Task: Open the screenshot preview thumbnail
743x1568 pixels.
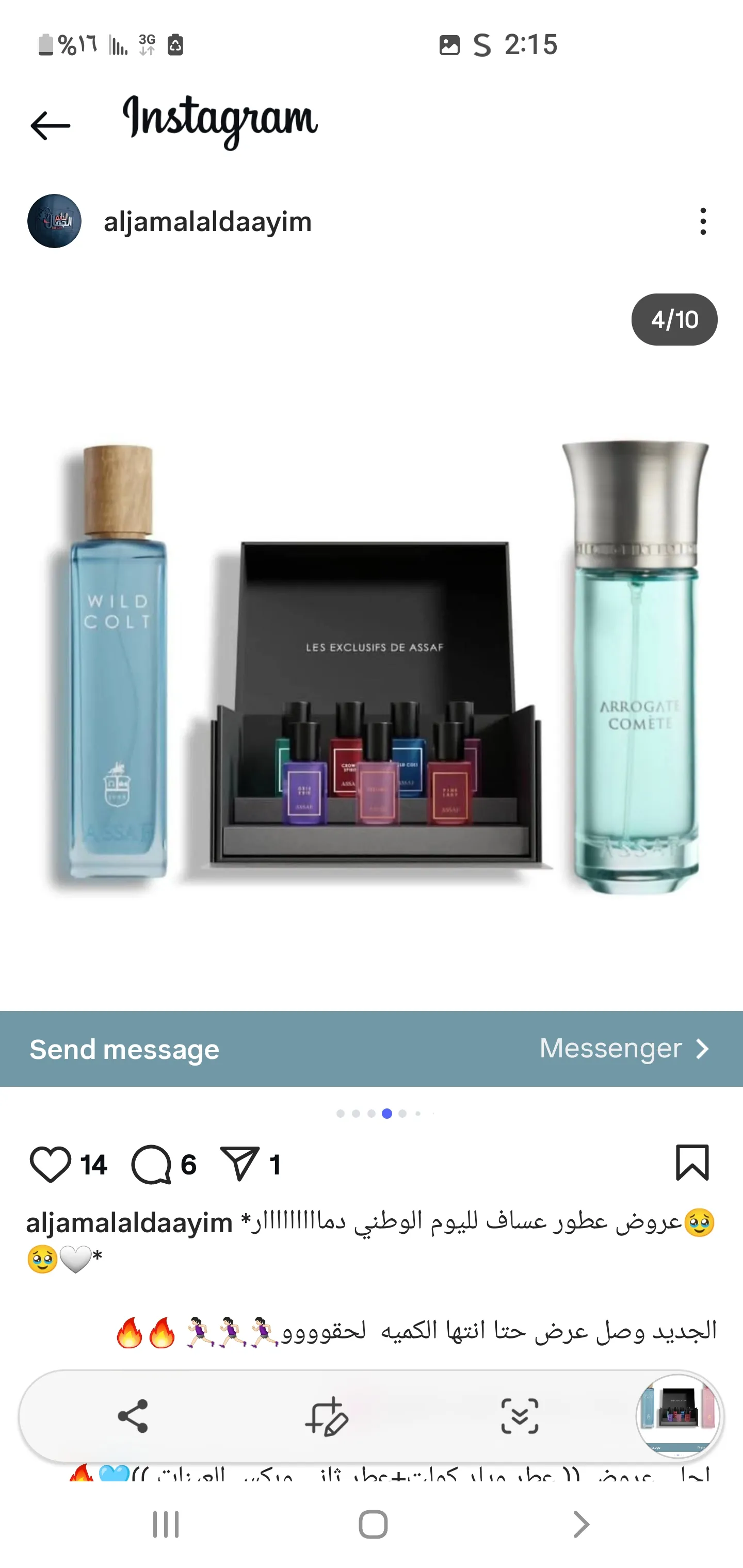Action: coord(677,1415)
